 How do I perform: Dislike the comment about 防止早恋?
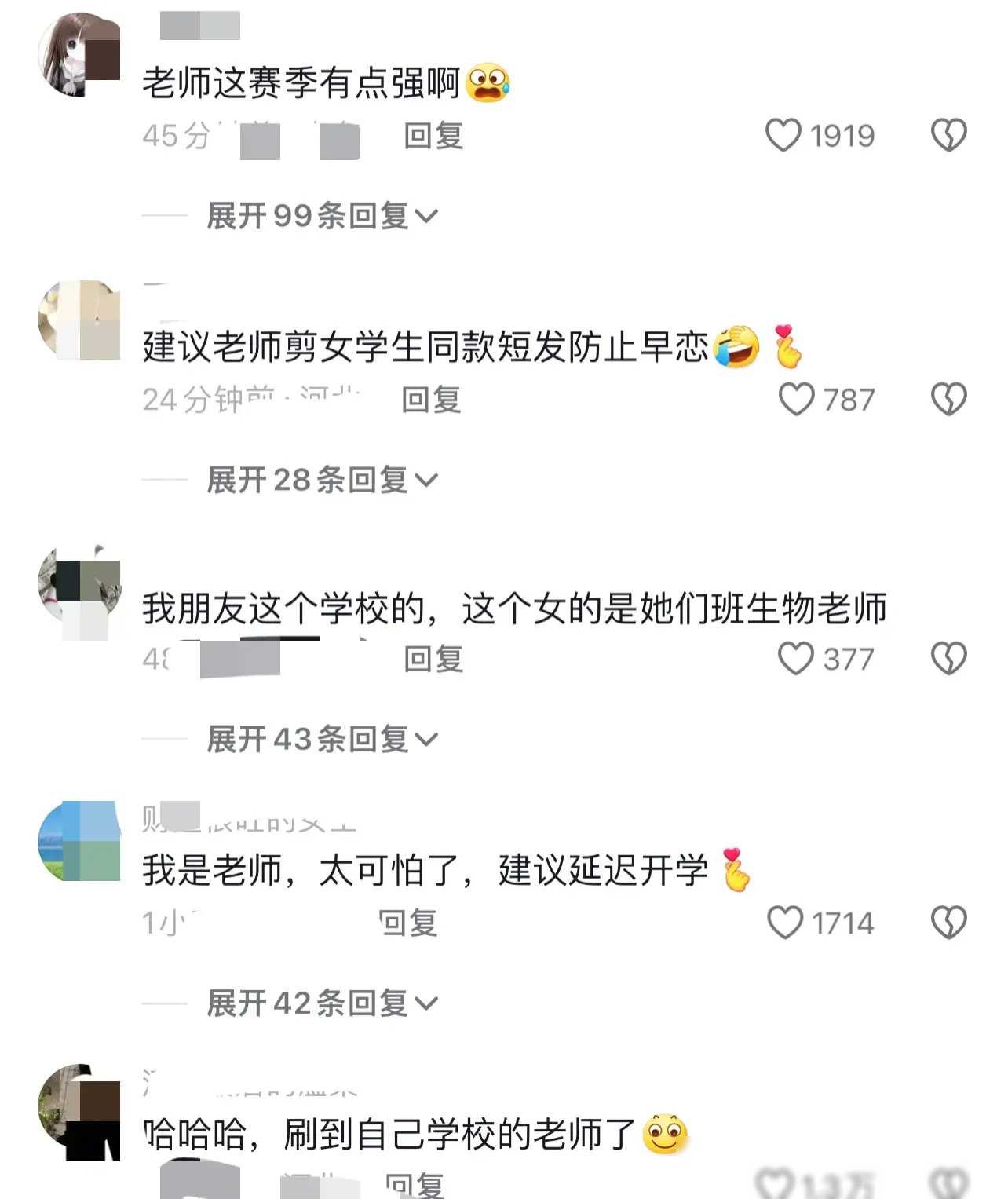pyautogui.click(x=948, y=399)
